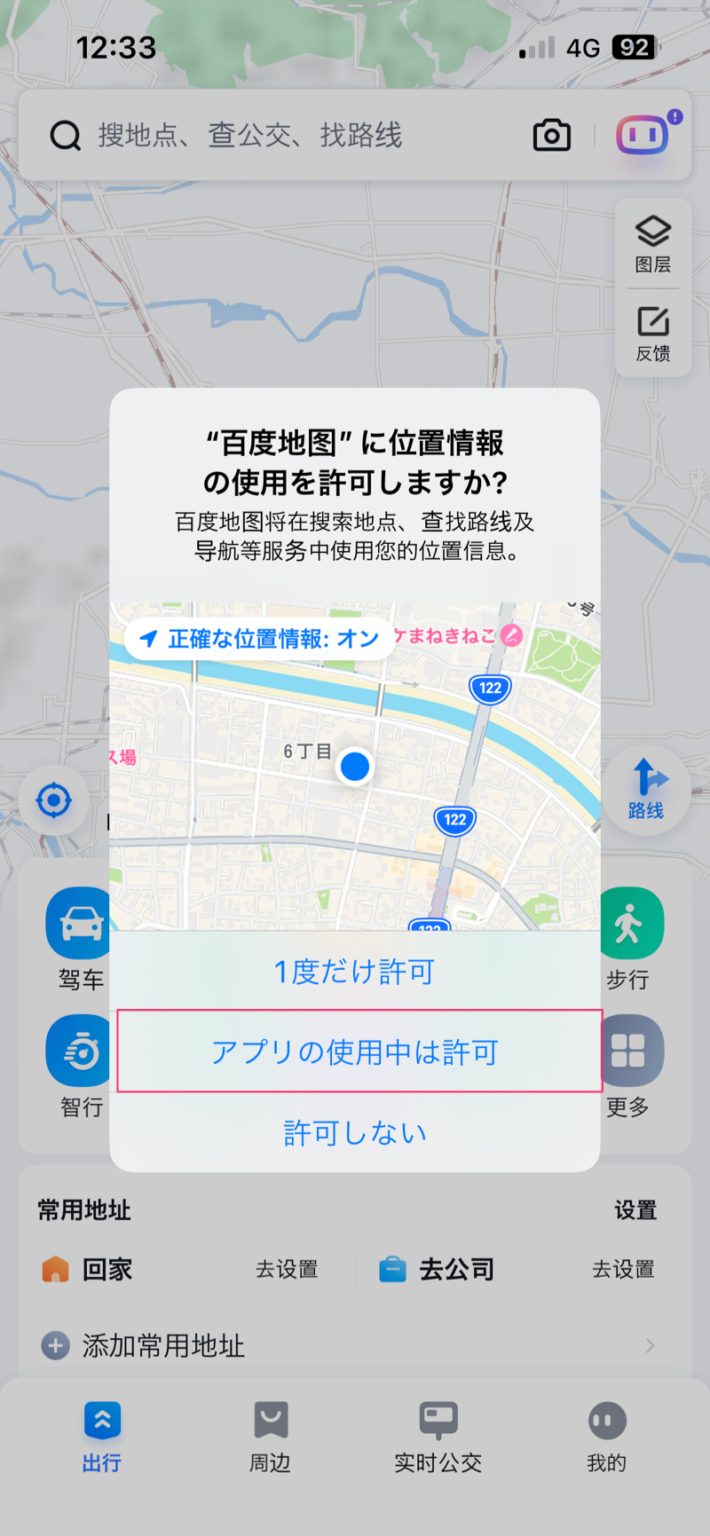Toggle the 正確な位置情報 precise location pill
The height and width of the screenshot is (1536, 710).
(x=259, y=638)
